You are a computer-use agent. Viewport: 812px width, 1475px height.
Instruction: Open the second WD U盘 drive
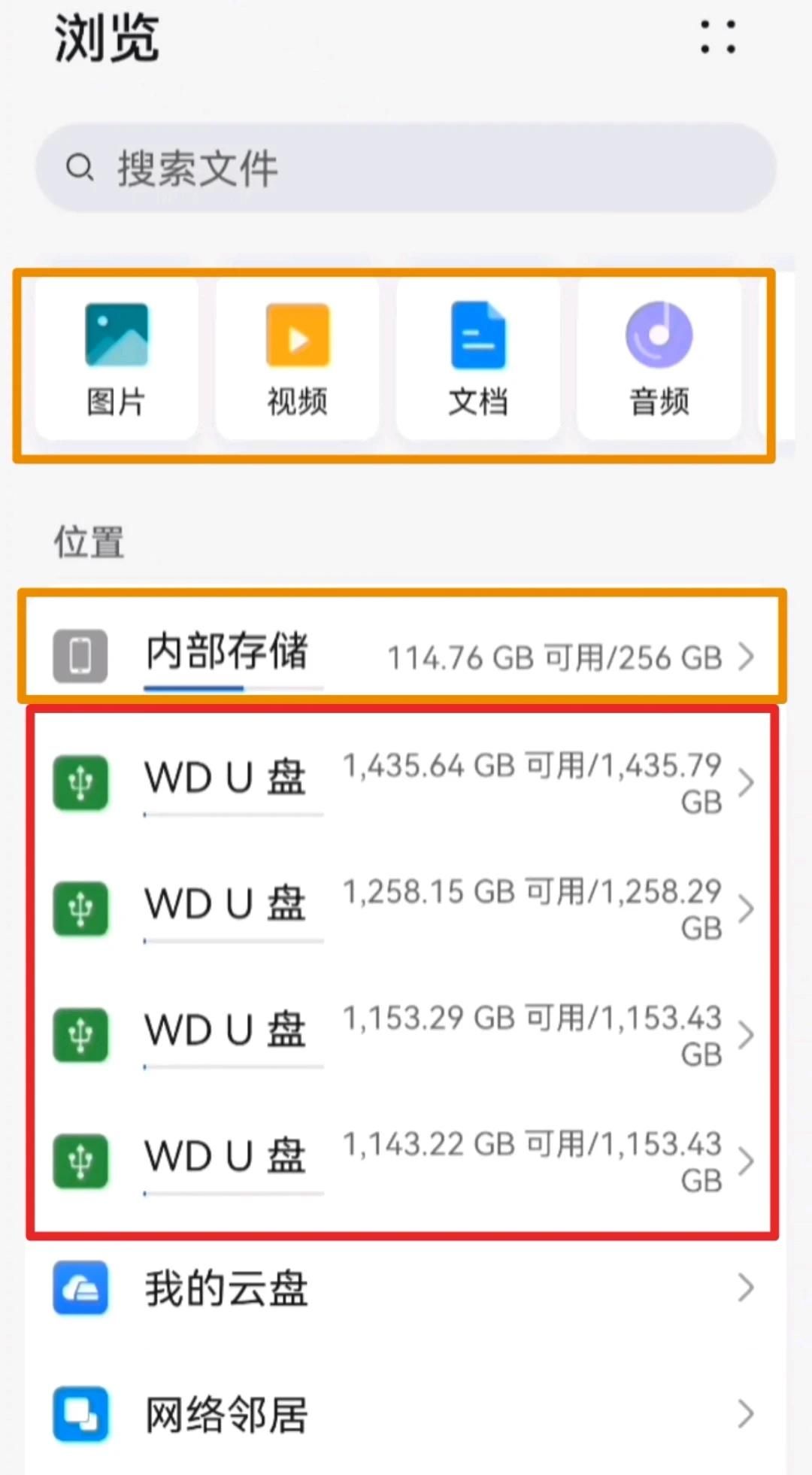376,908
